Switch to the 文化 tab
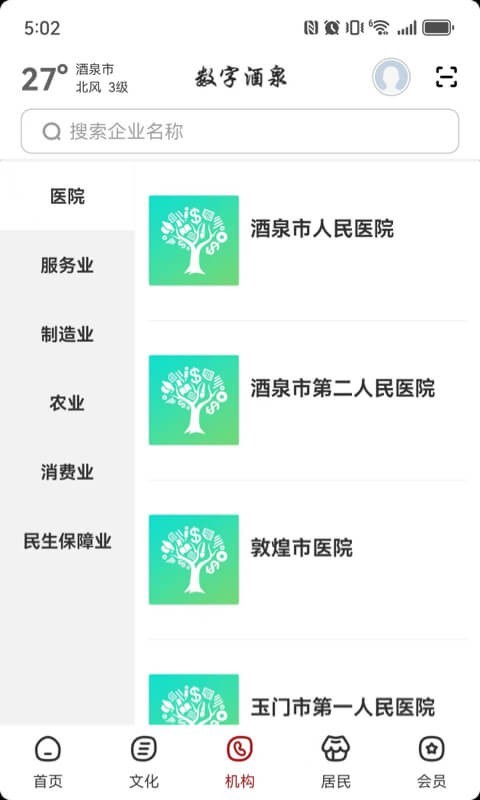Image resolution: width=480 pixels, height=800 pixels. [144, 763]
